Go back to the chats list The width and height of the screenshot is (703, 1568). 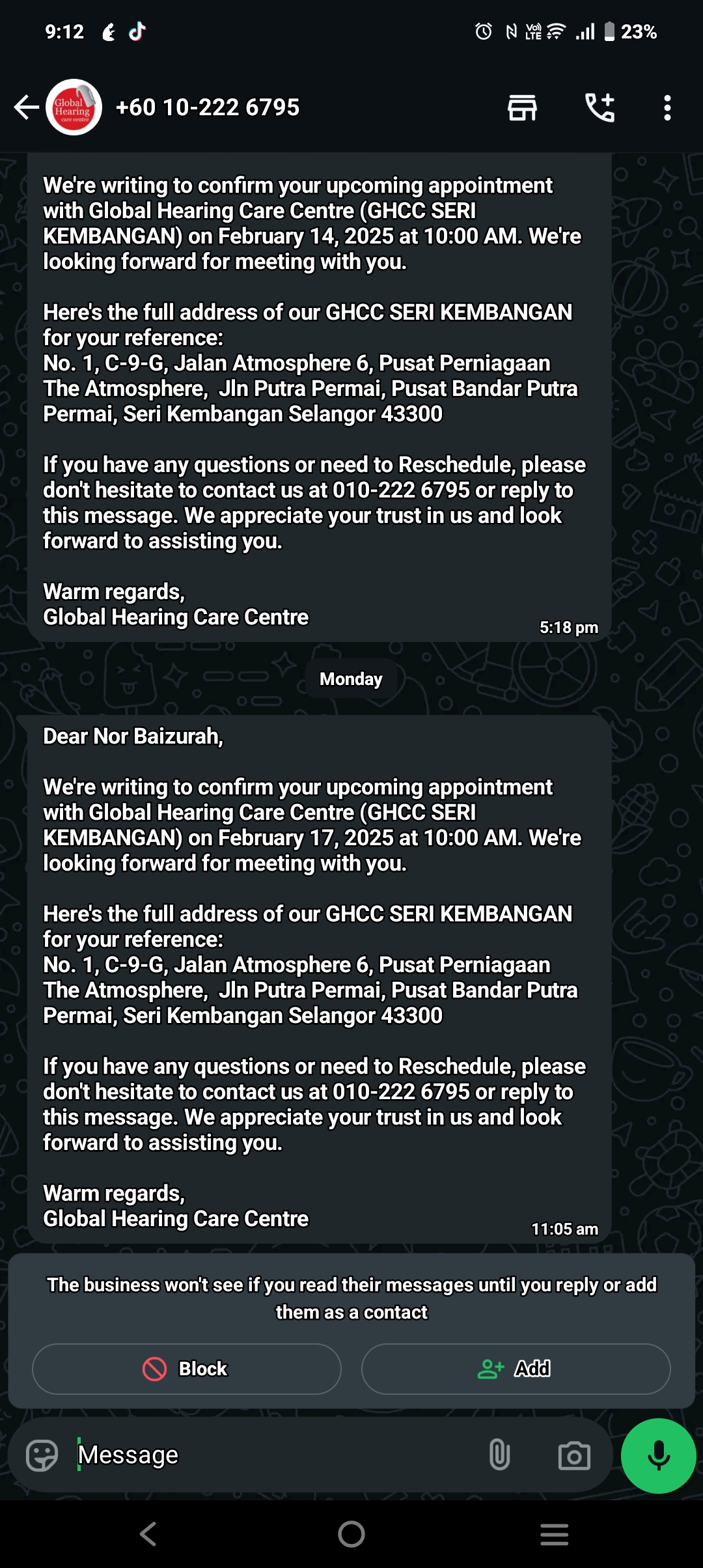pos(26,107)
